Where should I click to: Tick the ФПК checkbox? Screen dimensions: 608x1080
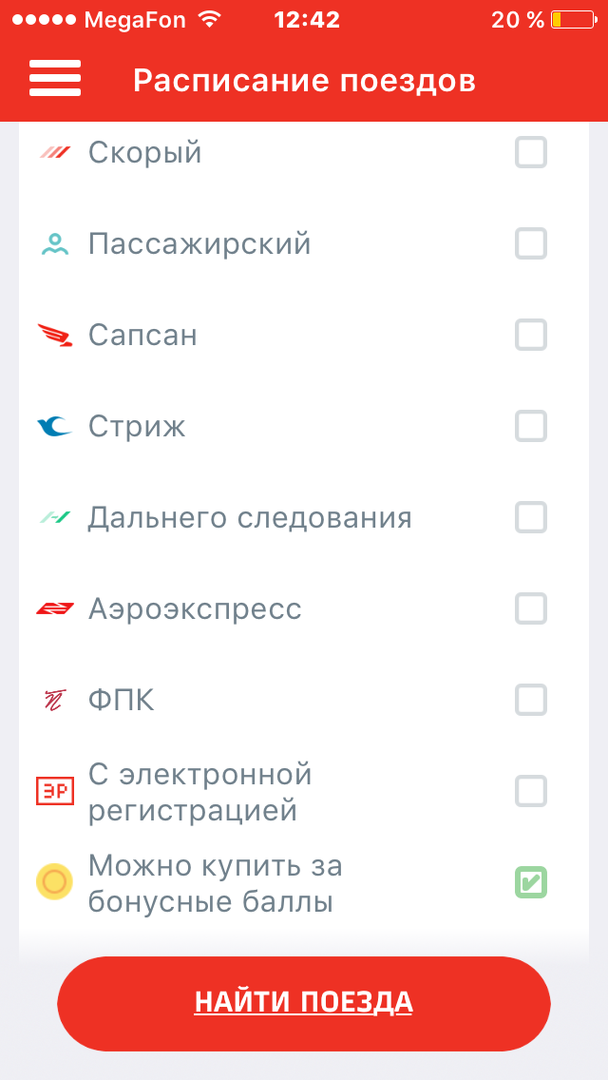(530, 700)
